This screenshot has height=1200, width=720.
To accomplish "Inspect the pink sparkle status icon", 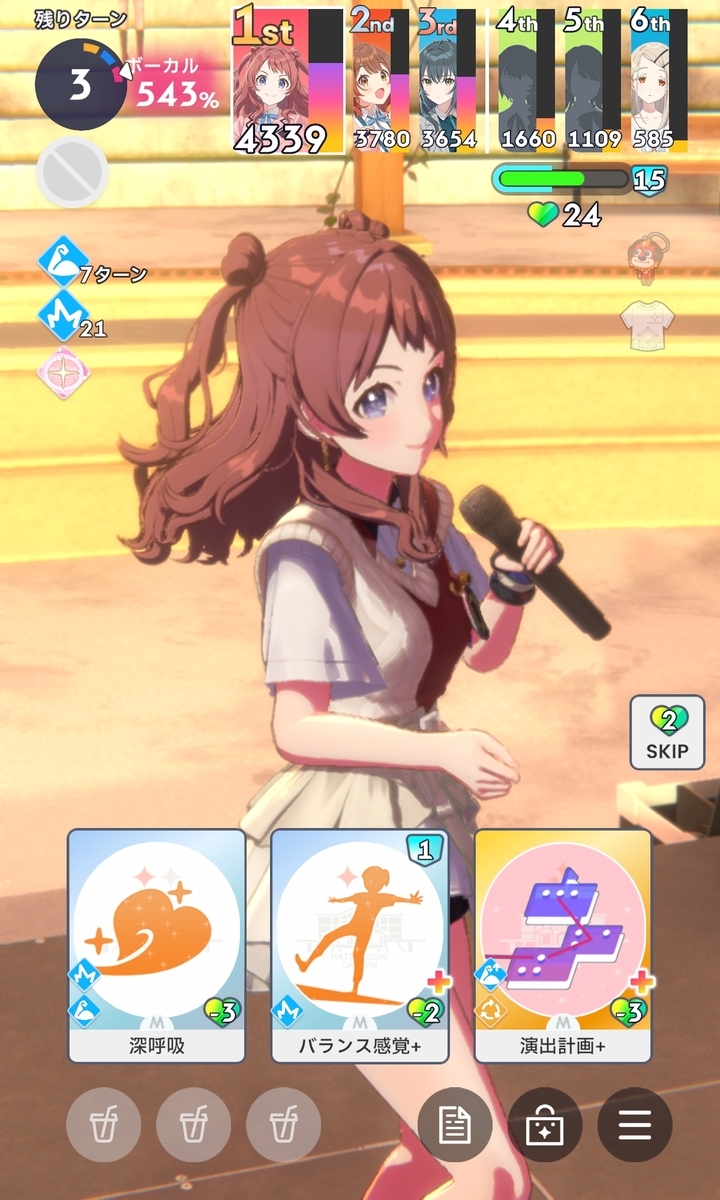I will [x=60, y=371].
